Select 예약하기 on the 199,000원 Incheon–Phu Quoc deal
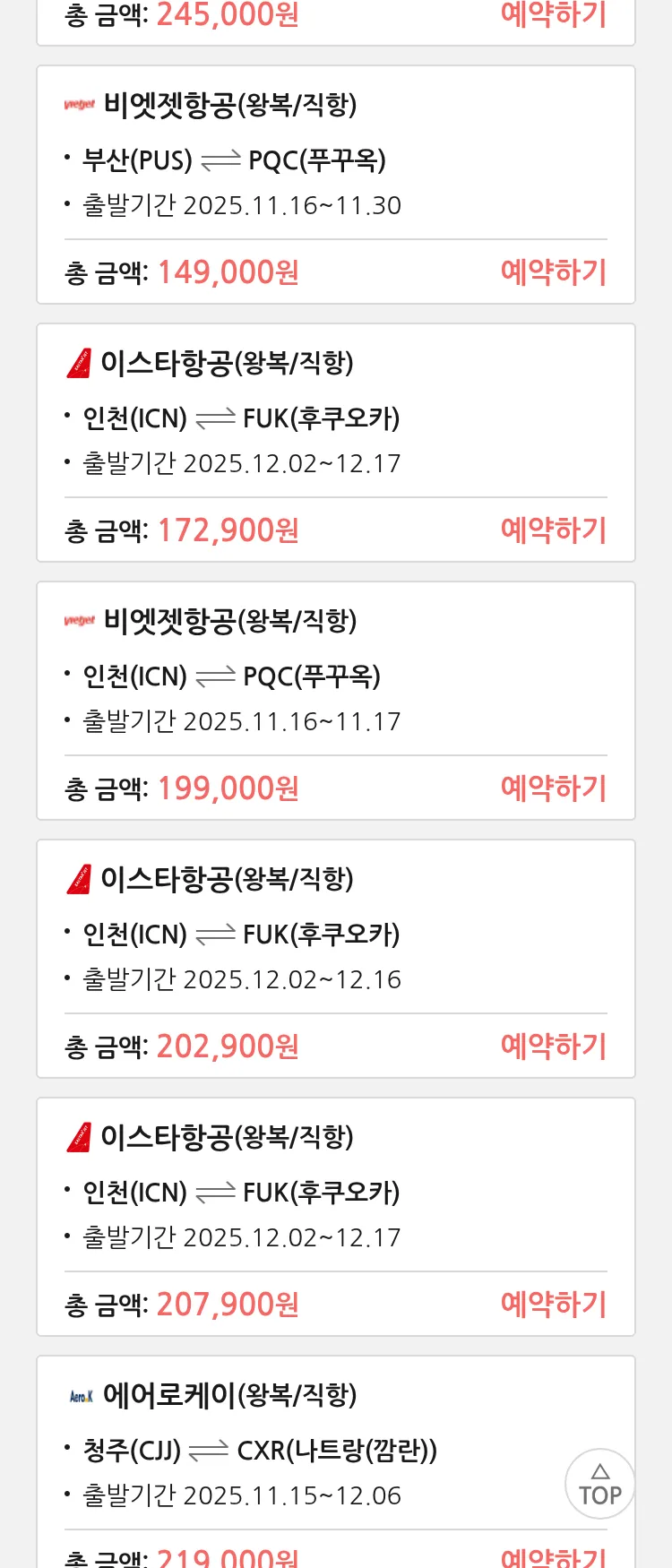The image size is (672, 1568). click(x=554, y=788)
